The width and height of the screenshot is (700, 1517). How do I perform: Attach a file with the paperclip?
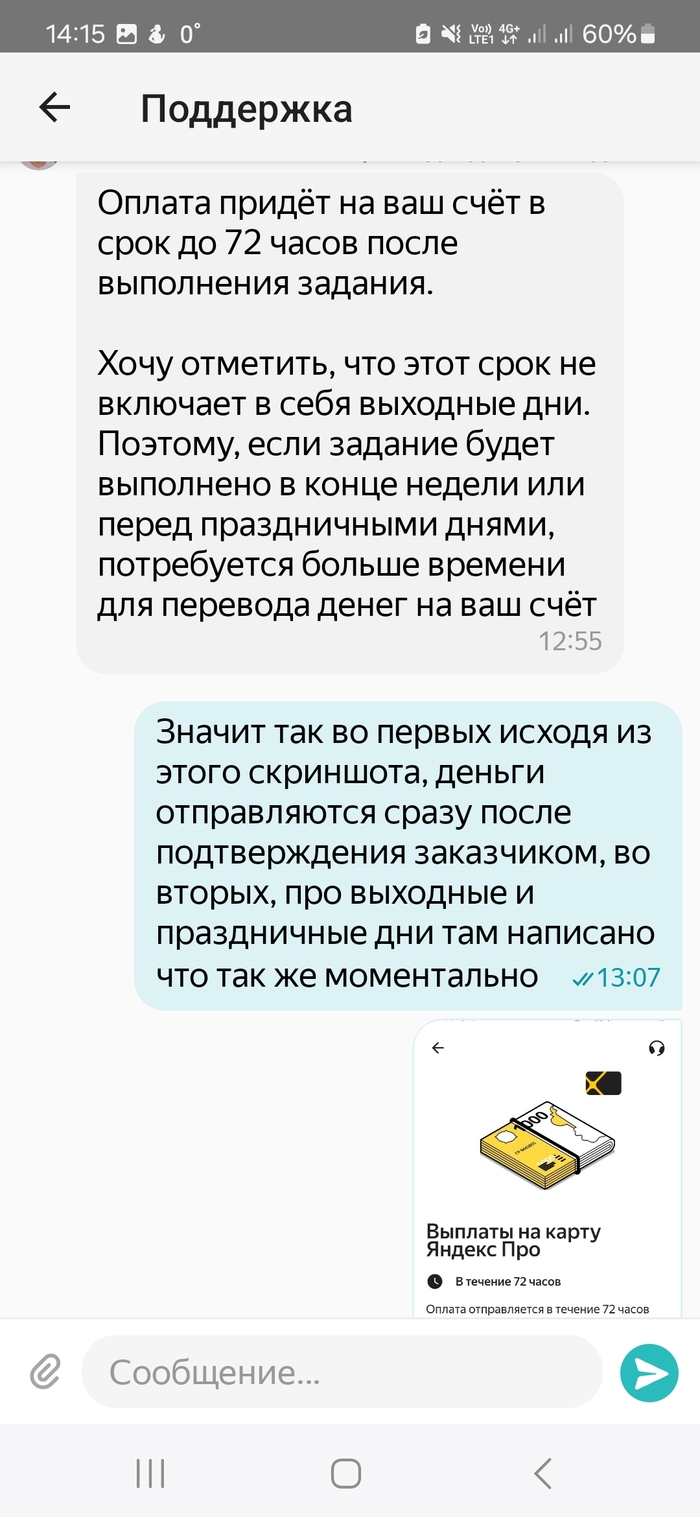coord(44,1372)
